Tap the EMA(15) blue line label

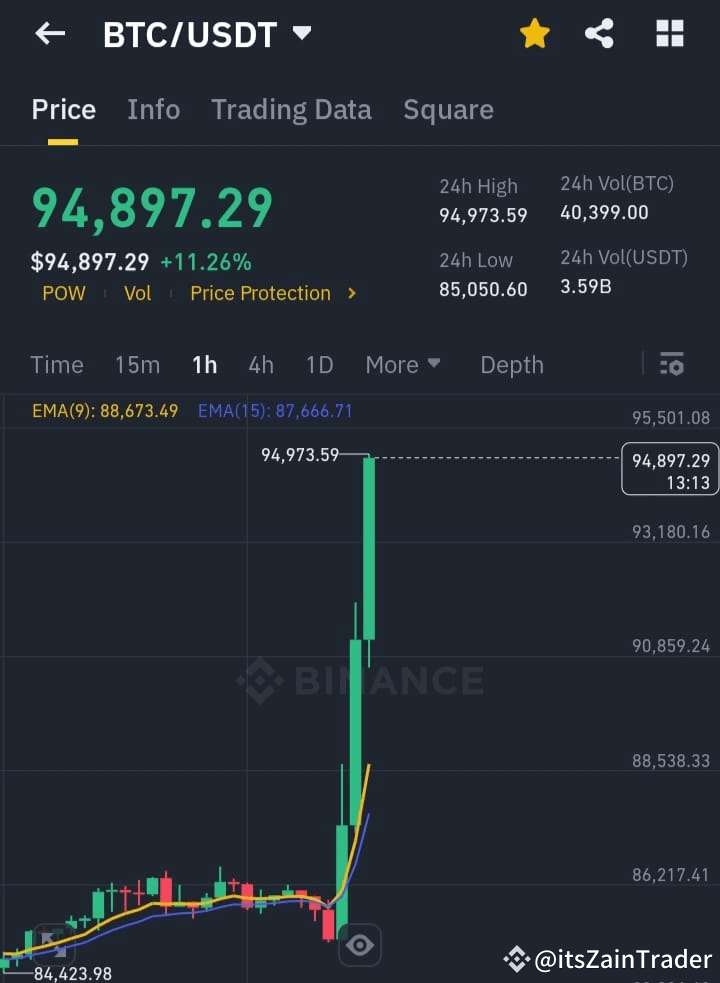point(275,410)
